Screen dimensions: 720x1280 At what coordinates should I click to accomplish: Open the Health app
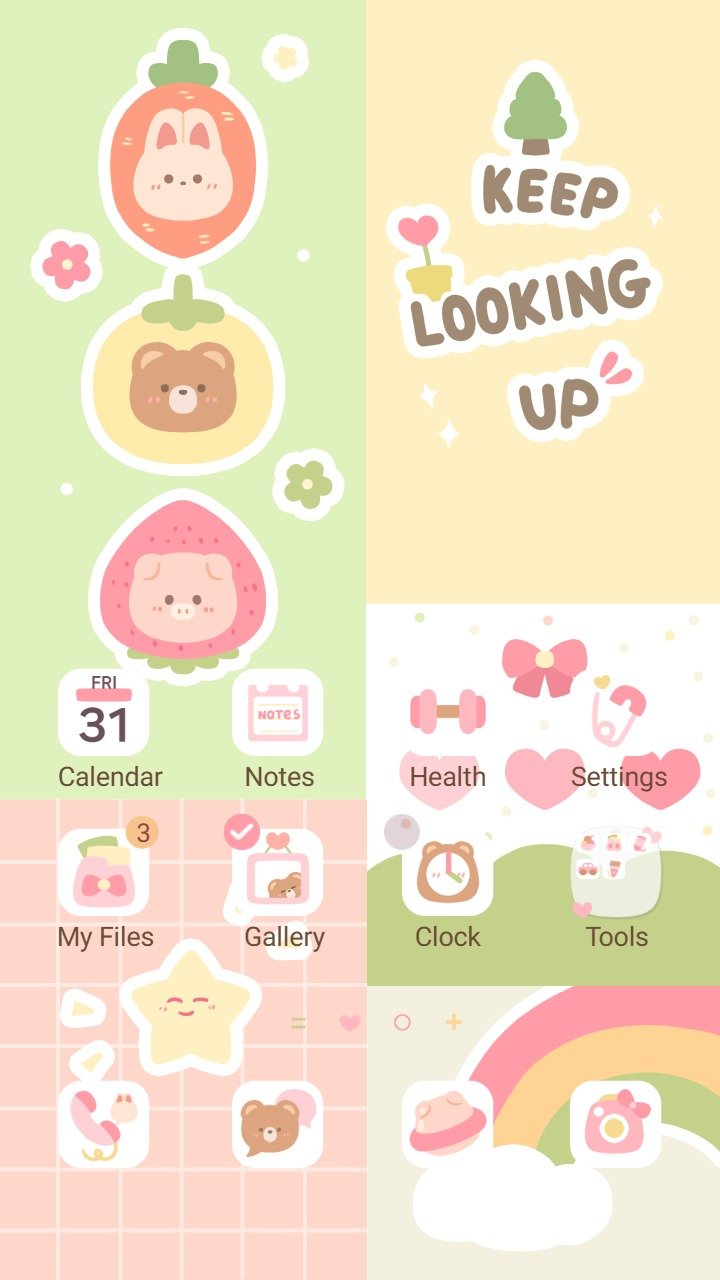coord(447,714)
